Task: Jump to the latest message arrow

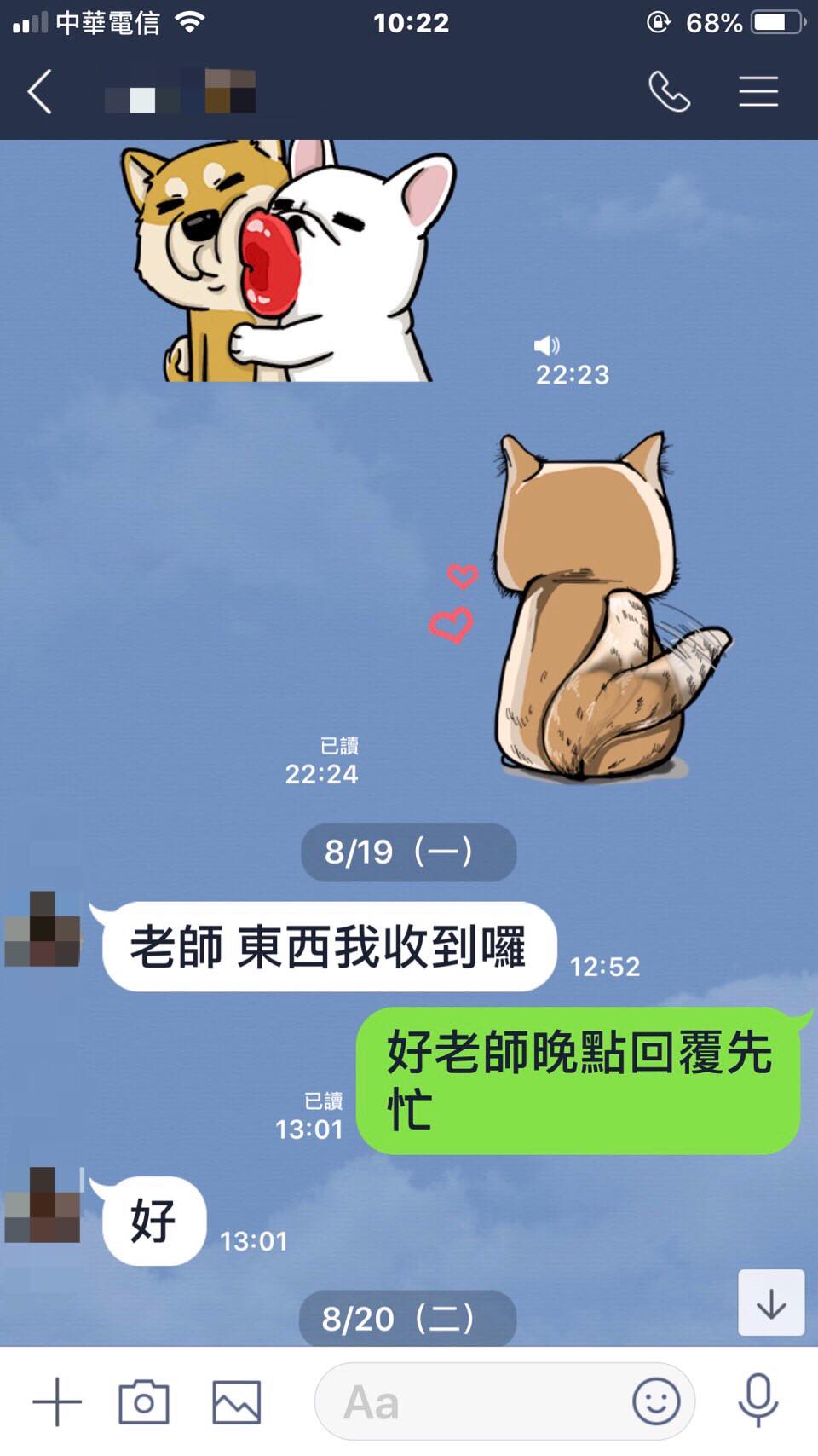Action: 771,1303
